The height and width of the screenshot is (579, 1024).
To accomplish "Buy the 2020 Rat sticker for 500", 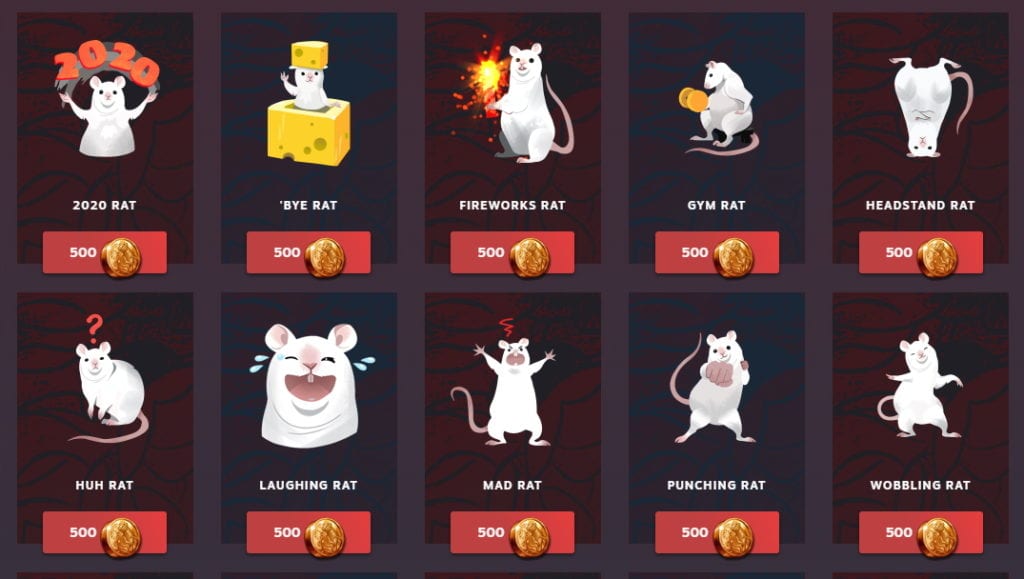I will [104, 253].
